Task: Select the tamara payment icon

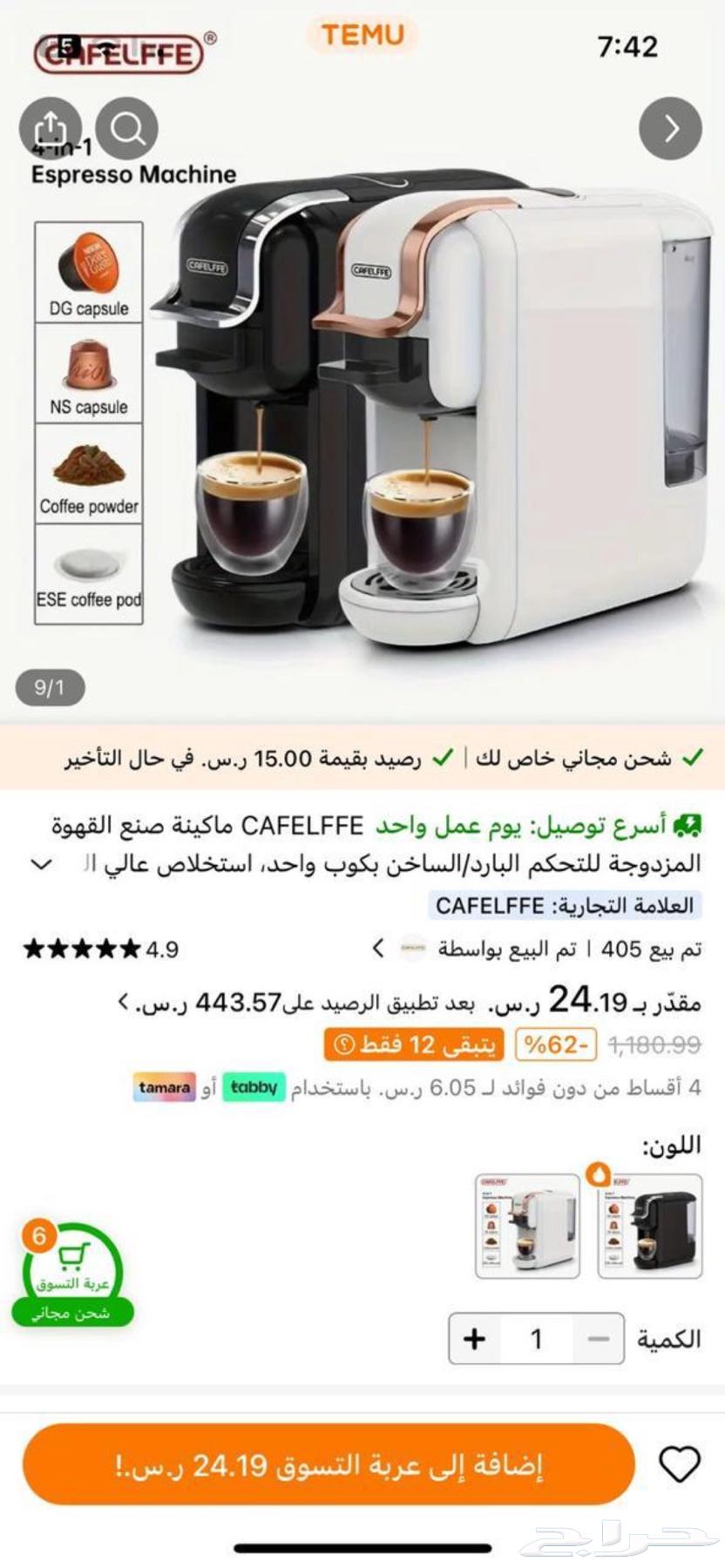Action: (163, 1089)
